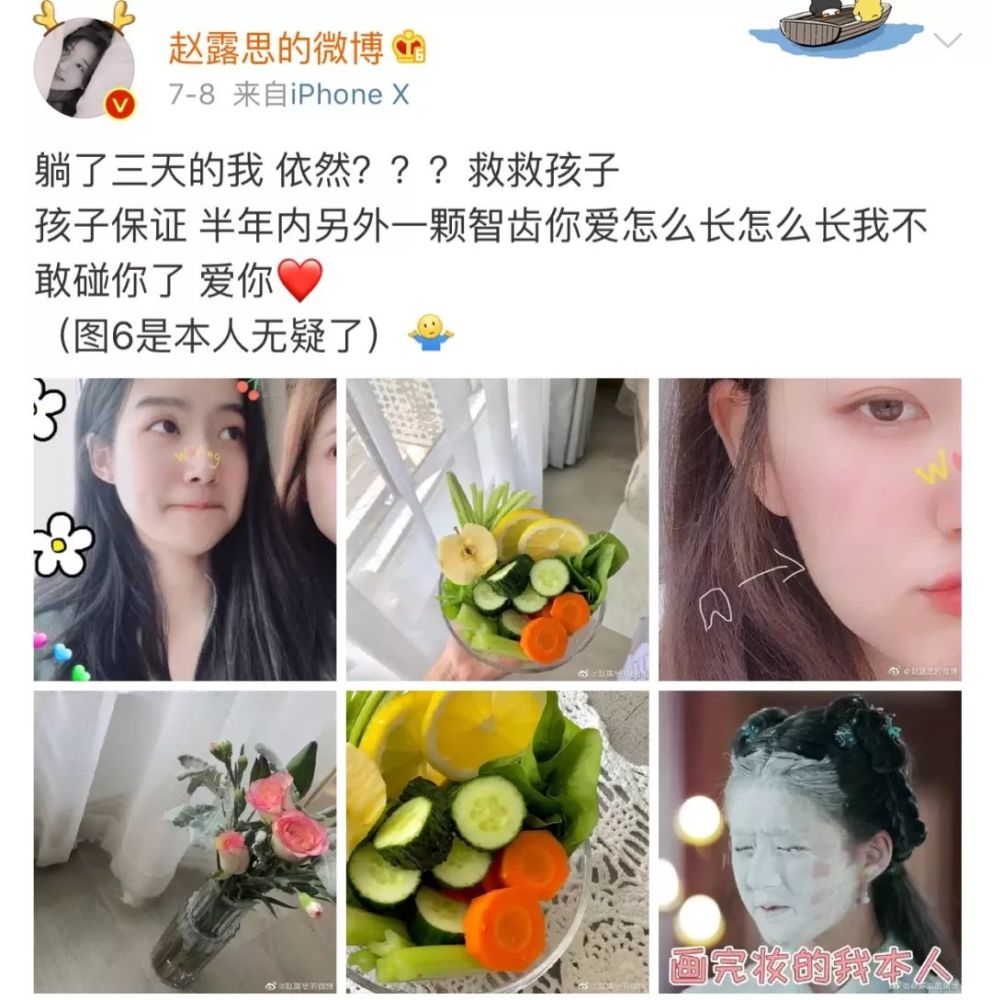This screenshot has width=992, height=1000.
Task: Open the profile avatar of 赵露思的微博
Action: click(84, 67)
